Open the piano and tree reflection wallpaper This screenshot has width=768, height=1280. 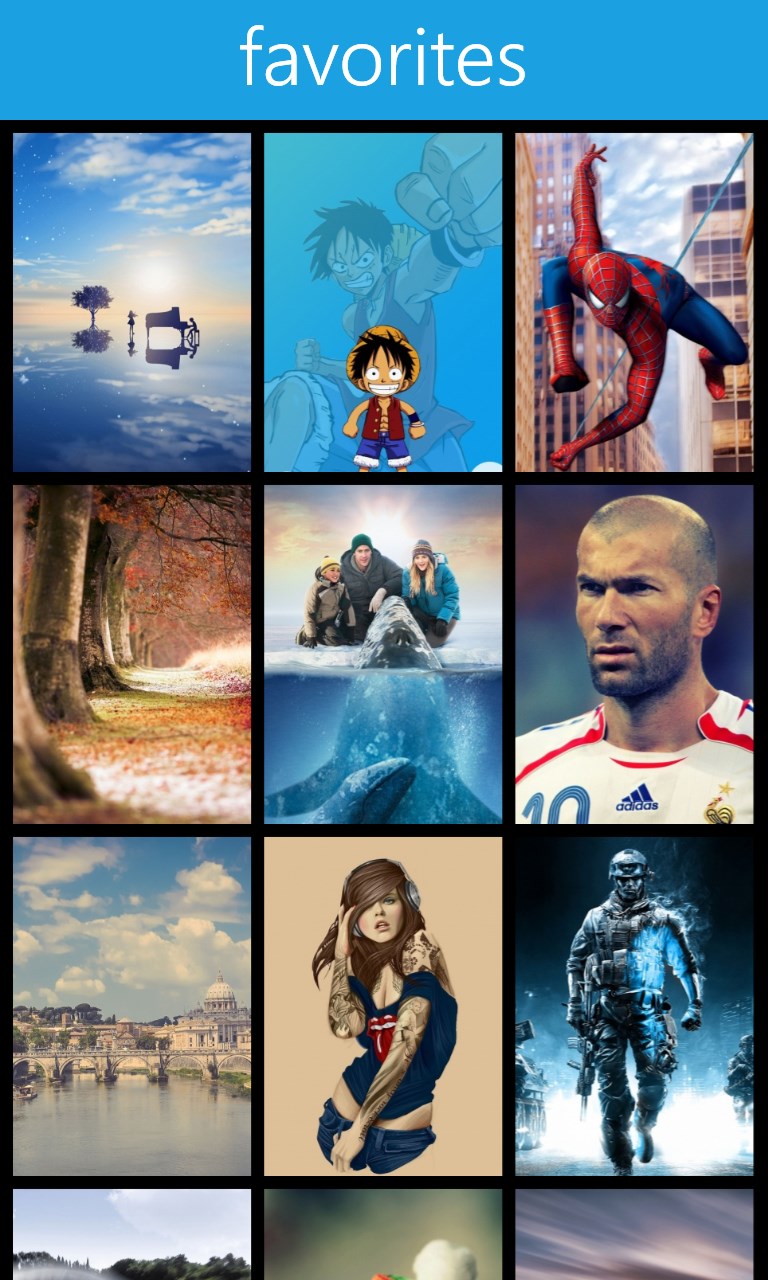pyautogui.click(x=132, y=302)
